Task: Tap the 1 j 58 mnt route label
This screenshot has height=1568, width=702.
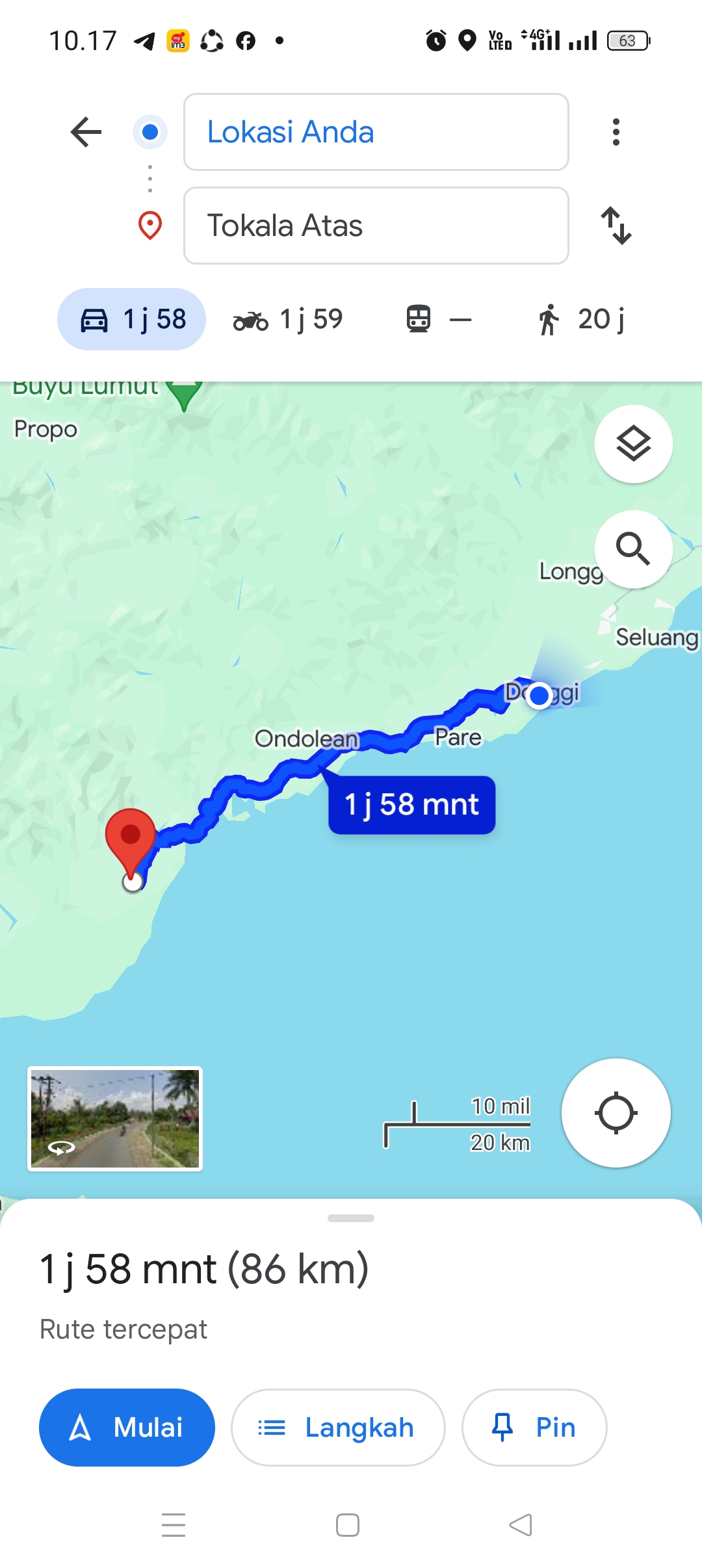Action: pos(412,805)
